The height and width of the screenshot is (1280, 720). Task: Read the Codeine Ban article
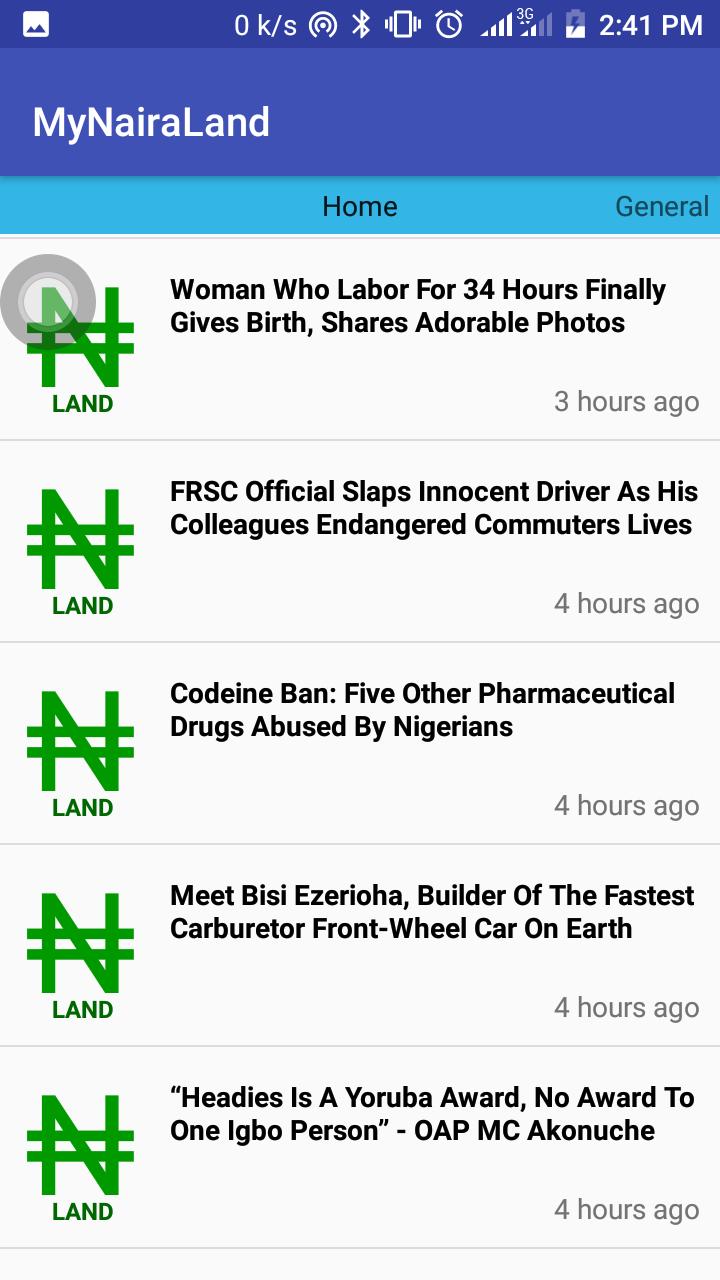click(360, 743)
